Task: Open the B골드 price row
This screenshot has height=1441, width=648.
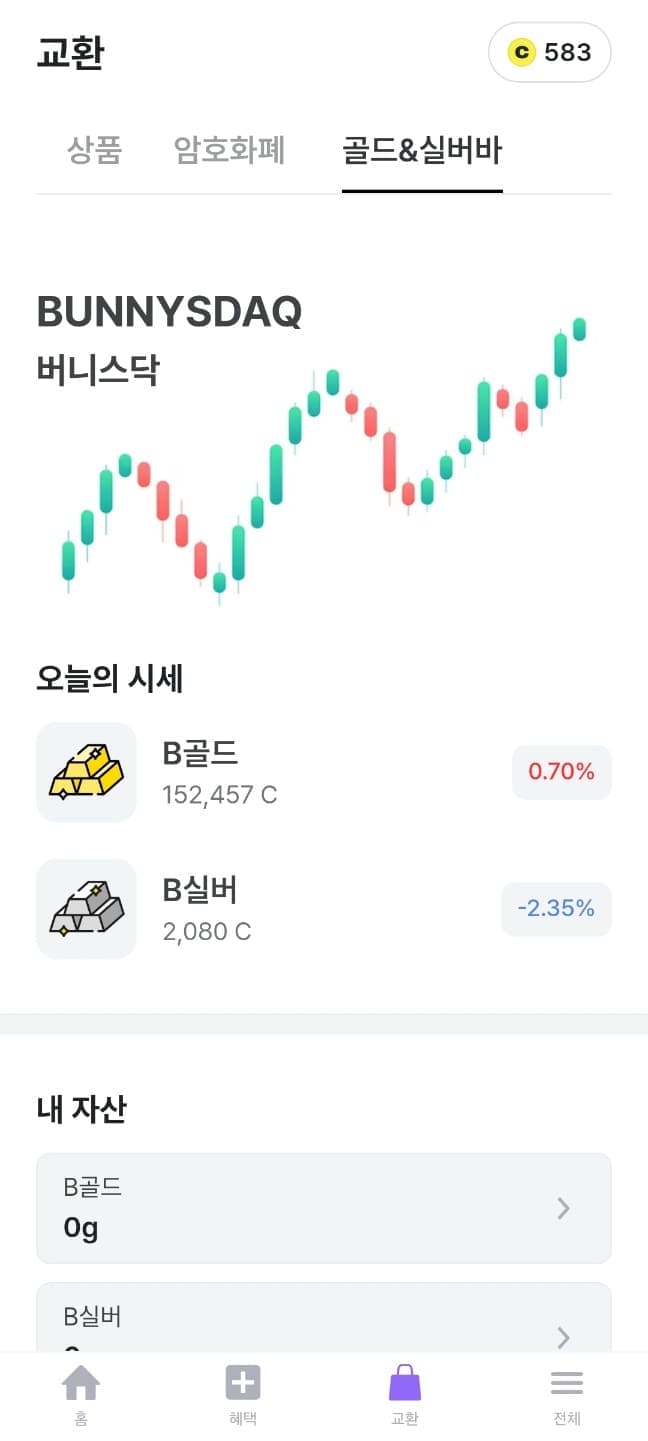Action: 324,773
